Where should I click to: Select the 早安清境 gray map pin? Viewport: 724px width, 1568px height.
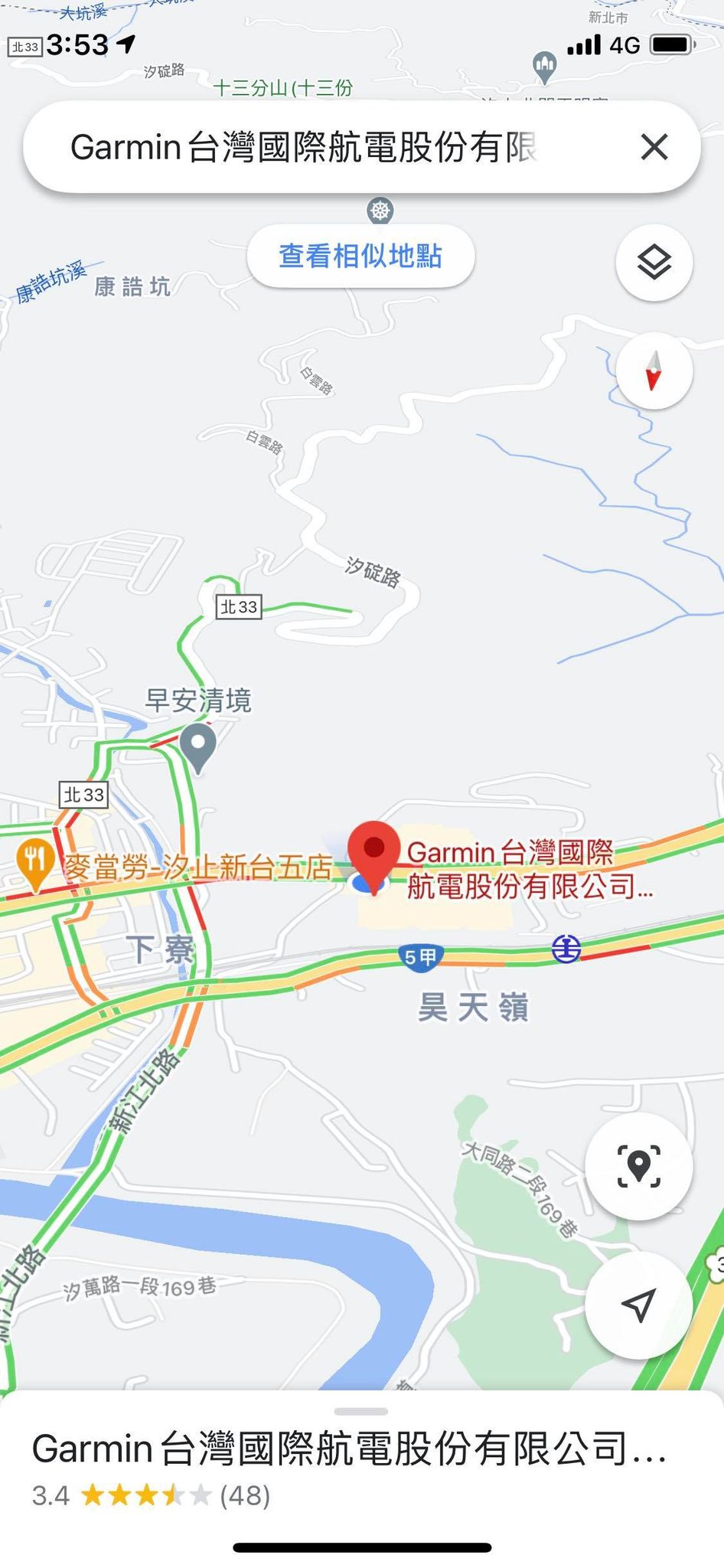click(x=198, y=744)
